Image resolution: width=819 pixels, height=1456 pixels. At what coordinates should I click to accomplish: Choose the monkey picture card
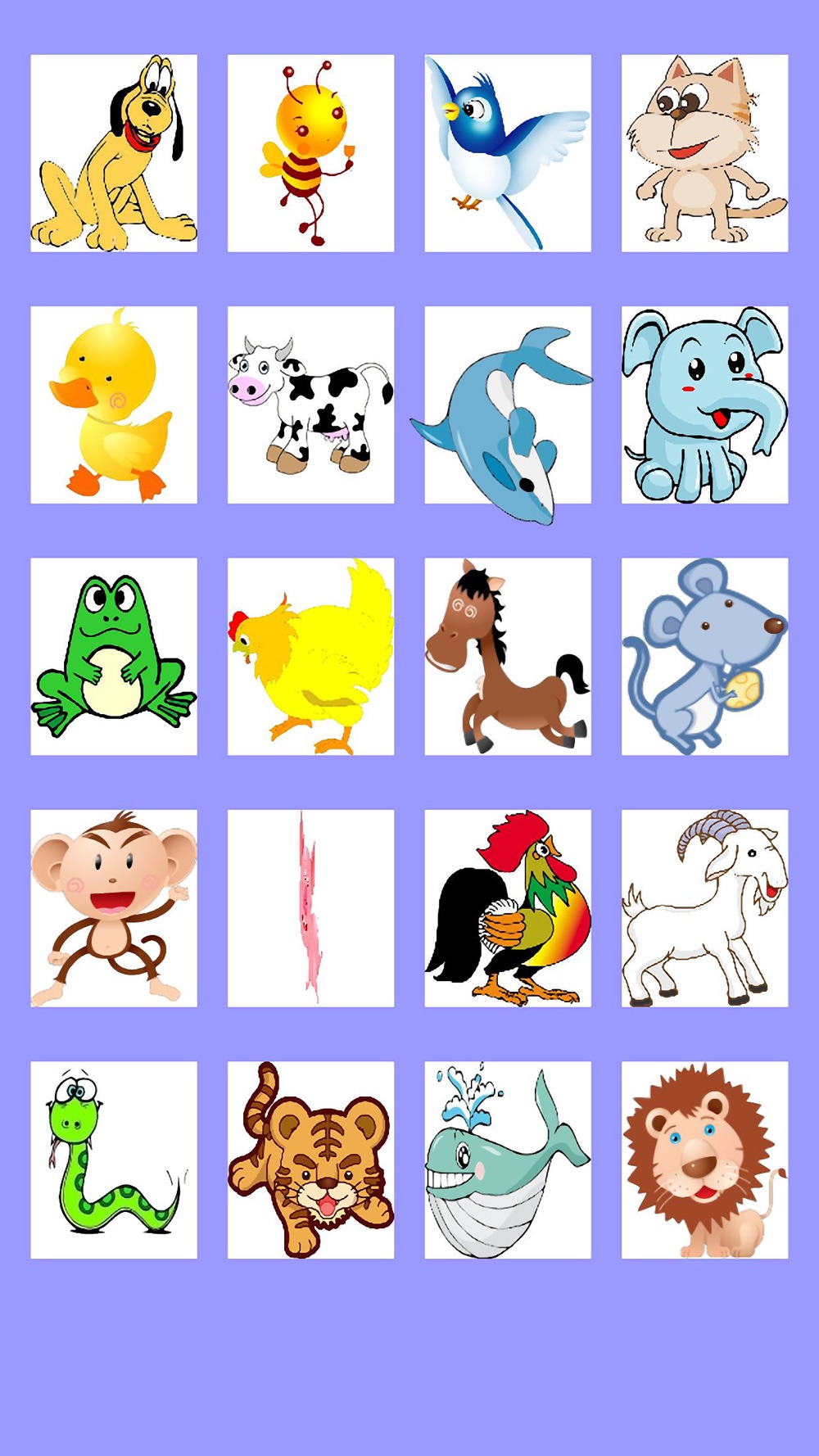114,908
